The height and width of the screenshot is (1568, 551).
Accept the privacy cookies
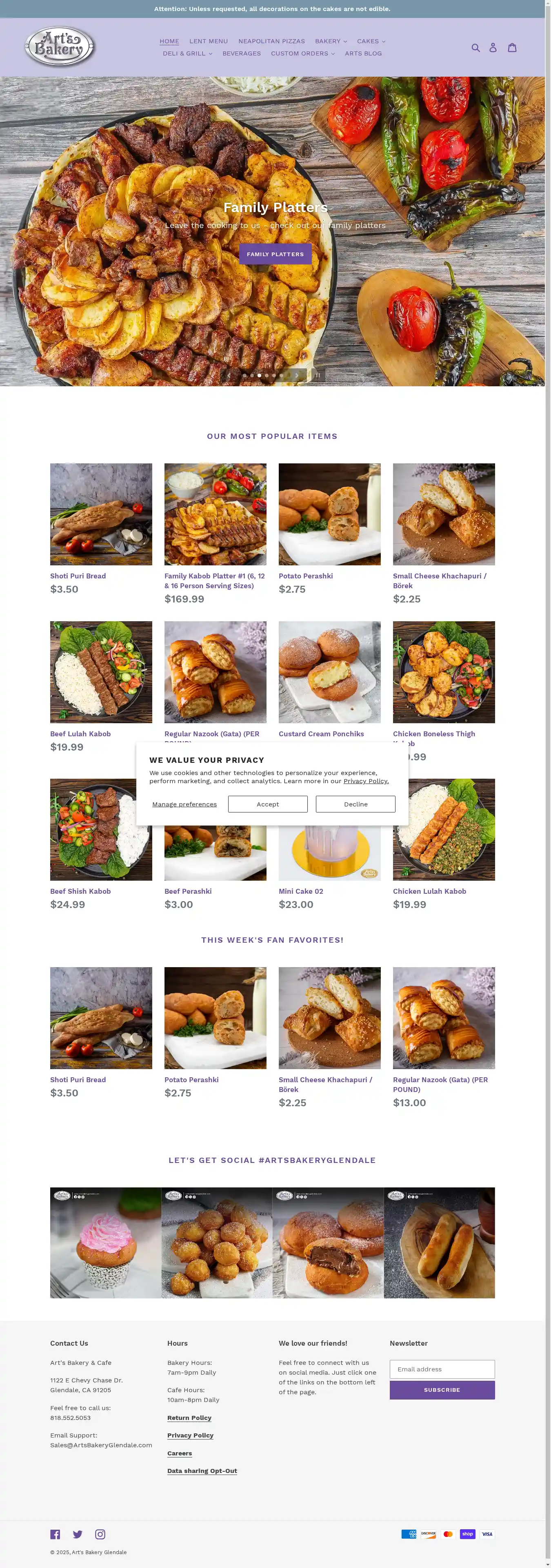pos(267,804)
